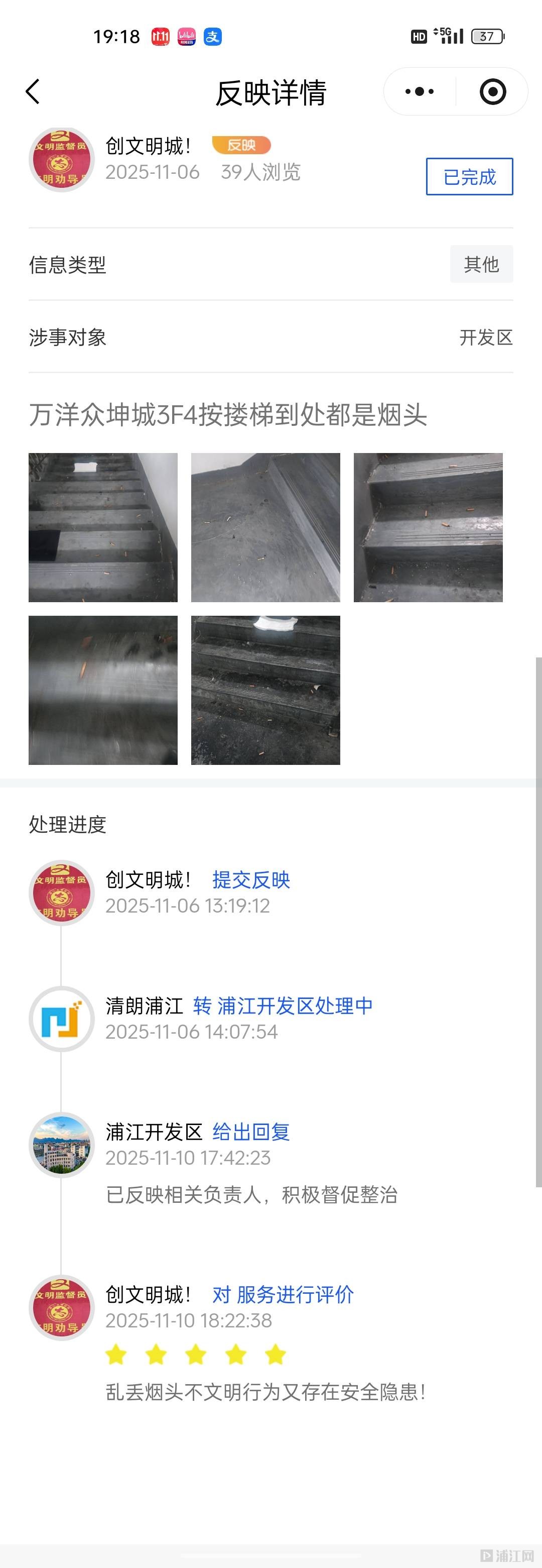Image resolution: width=542 pixels, height=1568 pixels.
Task: Open the blurry fourth photo
Action: click(x=103, y=690)
